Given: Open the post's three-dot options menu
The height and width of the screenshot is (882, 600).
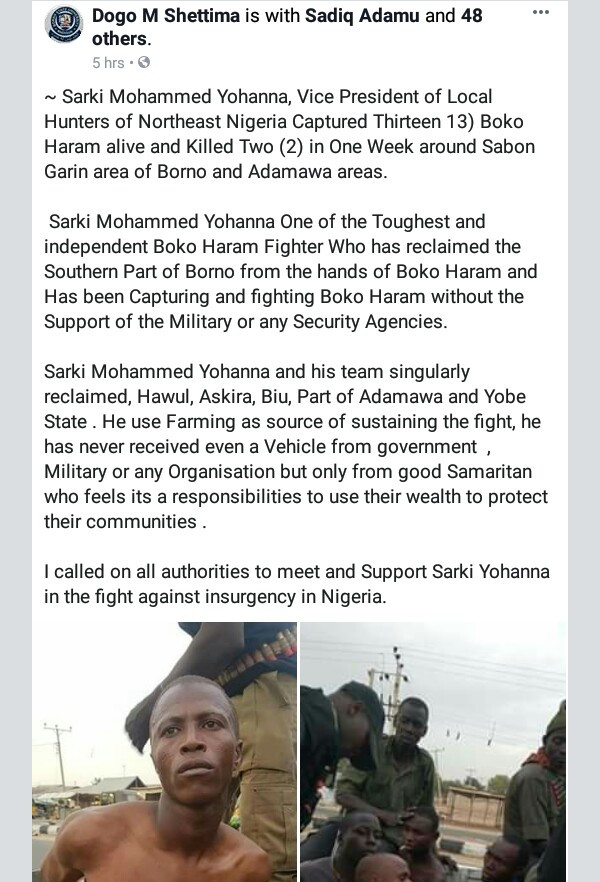Looking at the screenshot, I should coord(541,13).
